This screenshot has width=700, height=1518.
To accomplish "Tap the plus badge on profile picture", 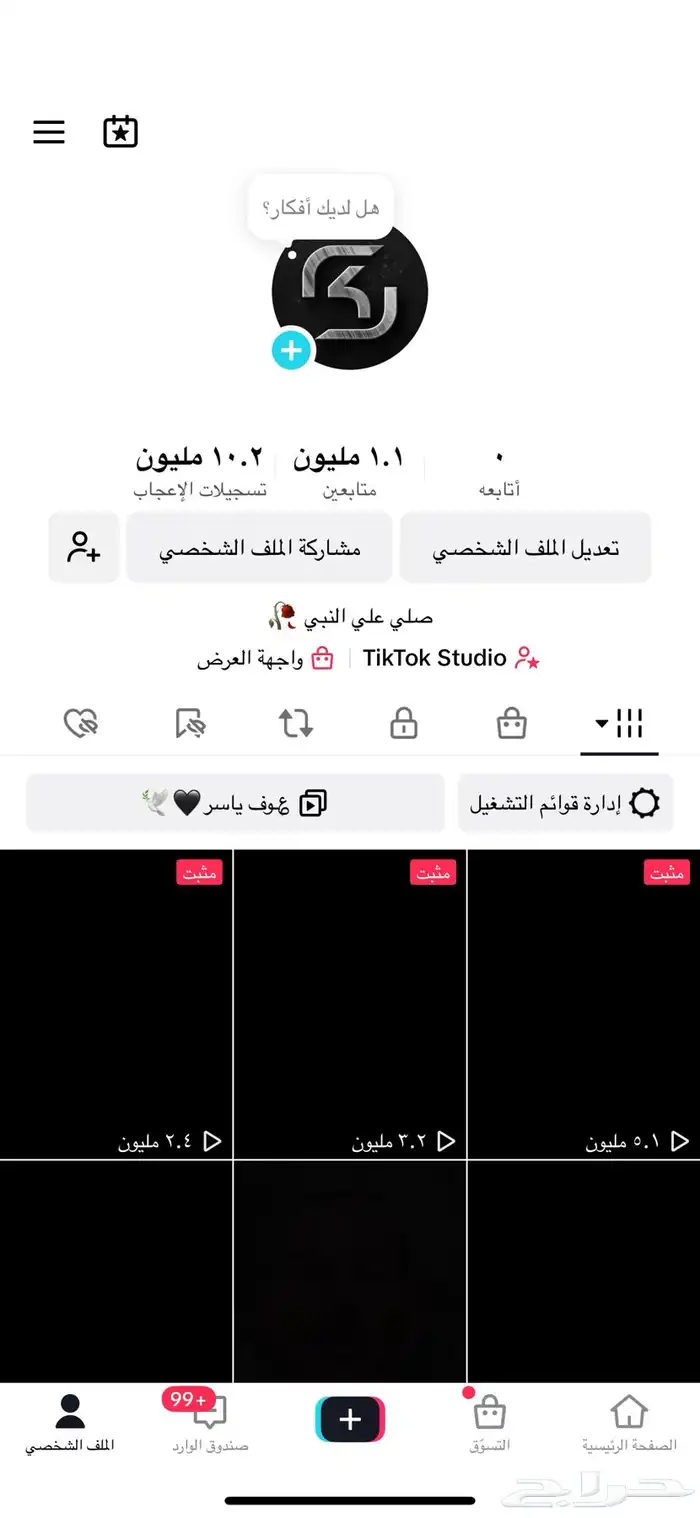I will (x=291, y=351).
